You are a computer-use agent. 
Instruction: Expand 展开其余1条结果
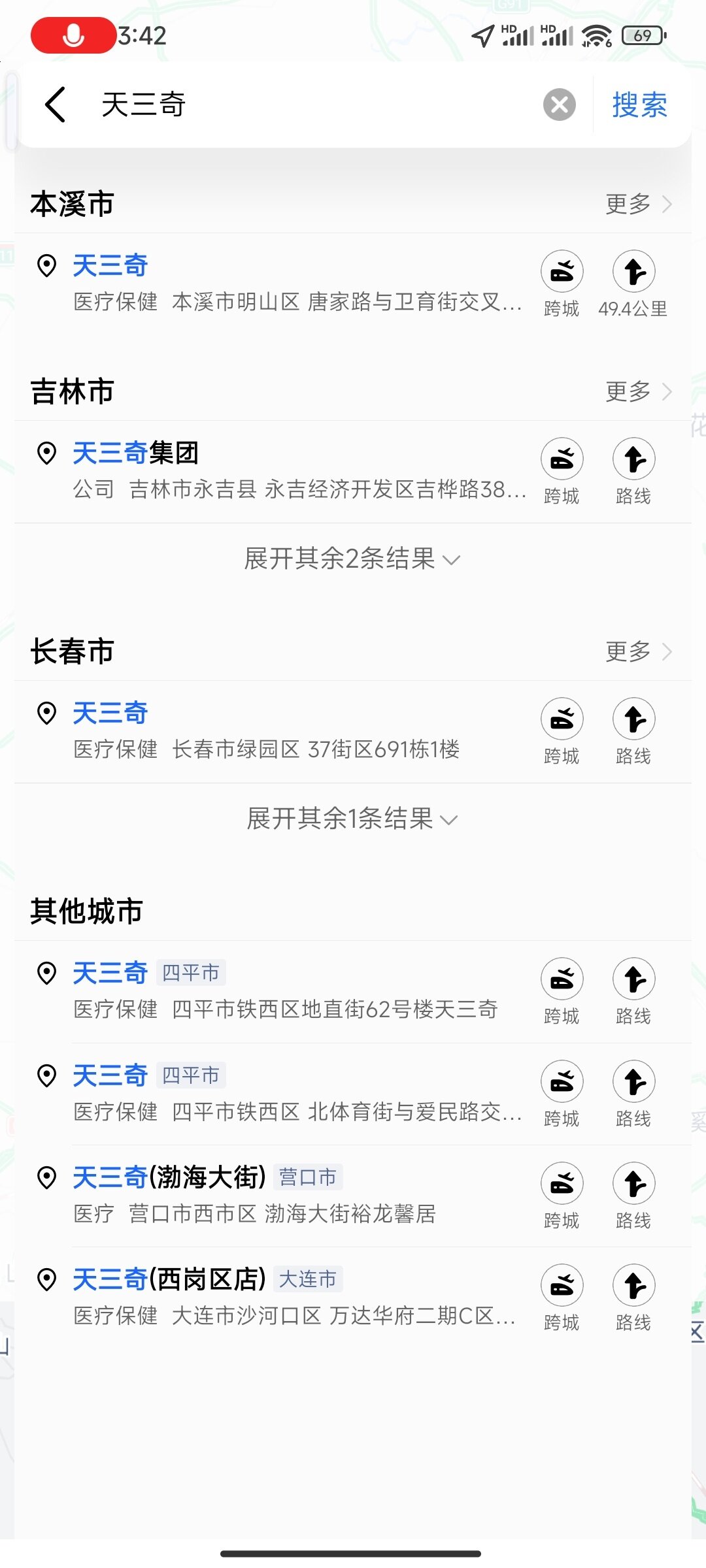tap(353, 819)
